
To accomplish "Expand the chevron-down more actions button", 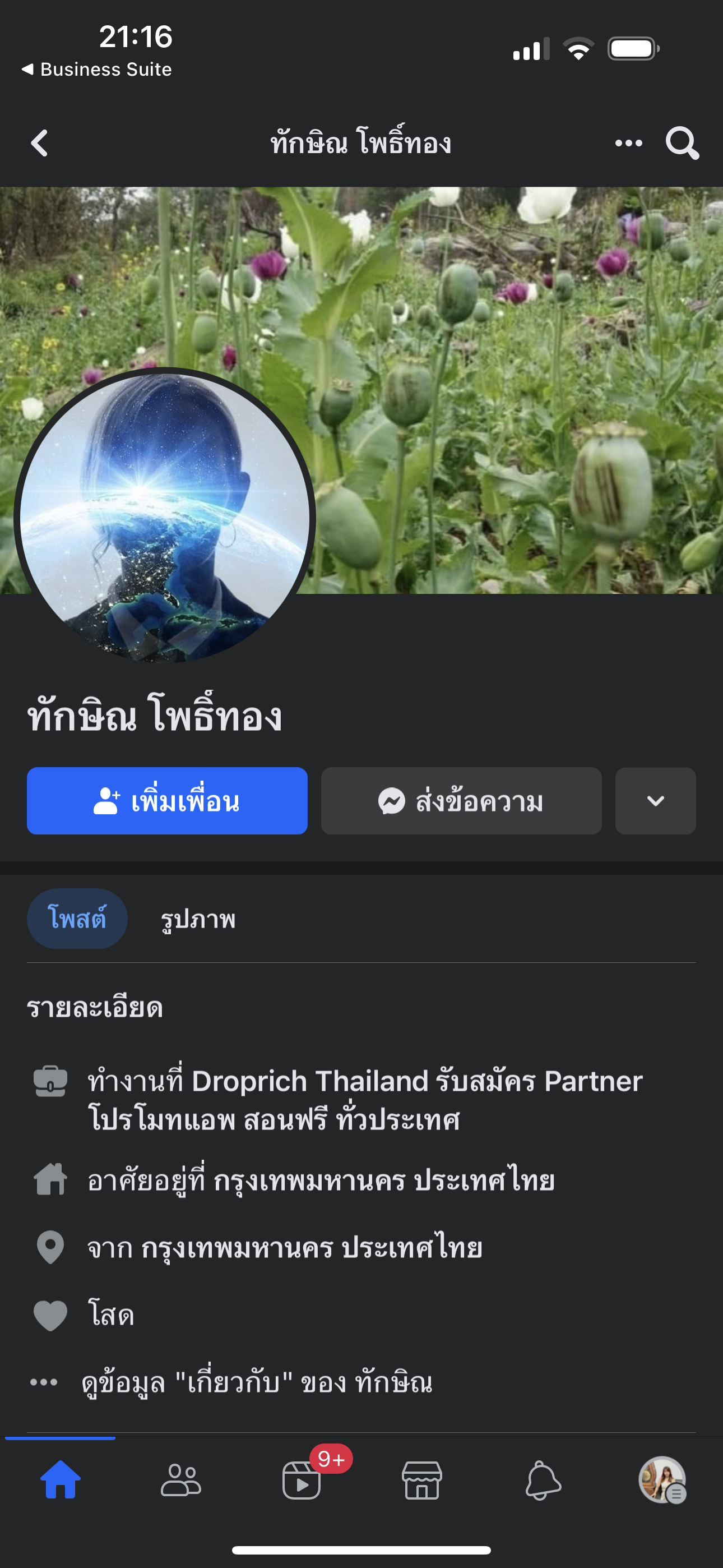I will pos(655,800).
